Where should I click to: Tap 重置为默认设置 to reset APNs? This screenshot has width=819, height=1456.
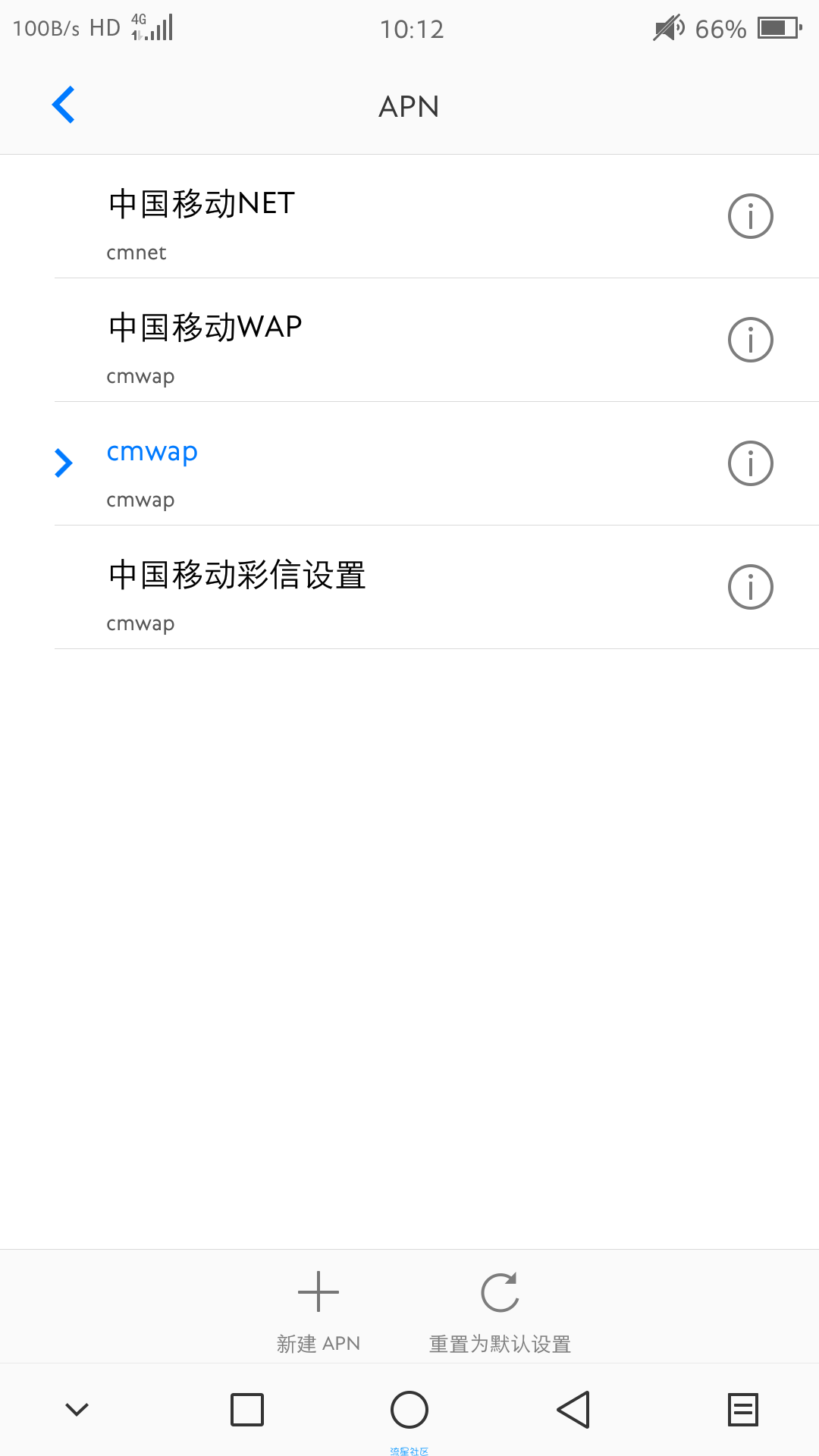(x=500, y=1310)
